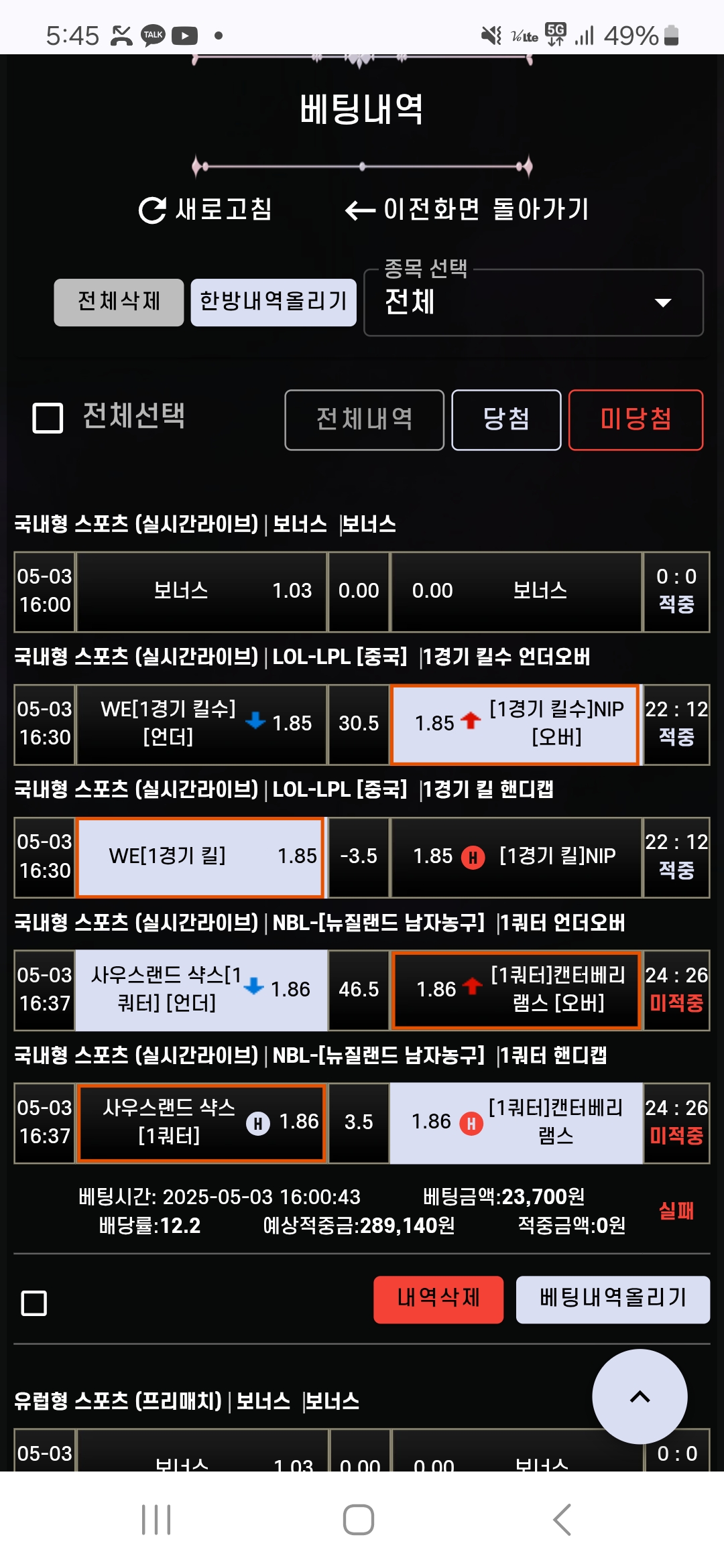
Task: Open the 종목 선택 dropdown
Action: [x=533, y=303]
